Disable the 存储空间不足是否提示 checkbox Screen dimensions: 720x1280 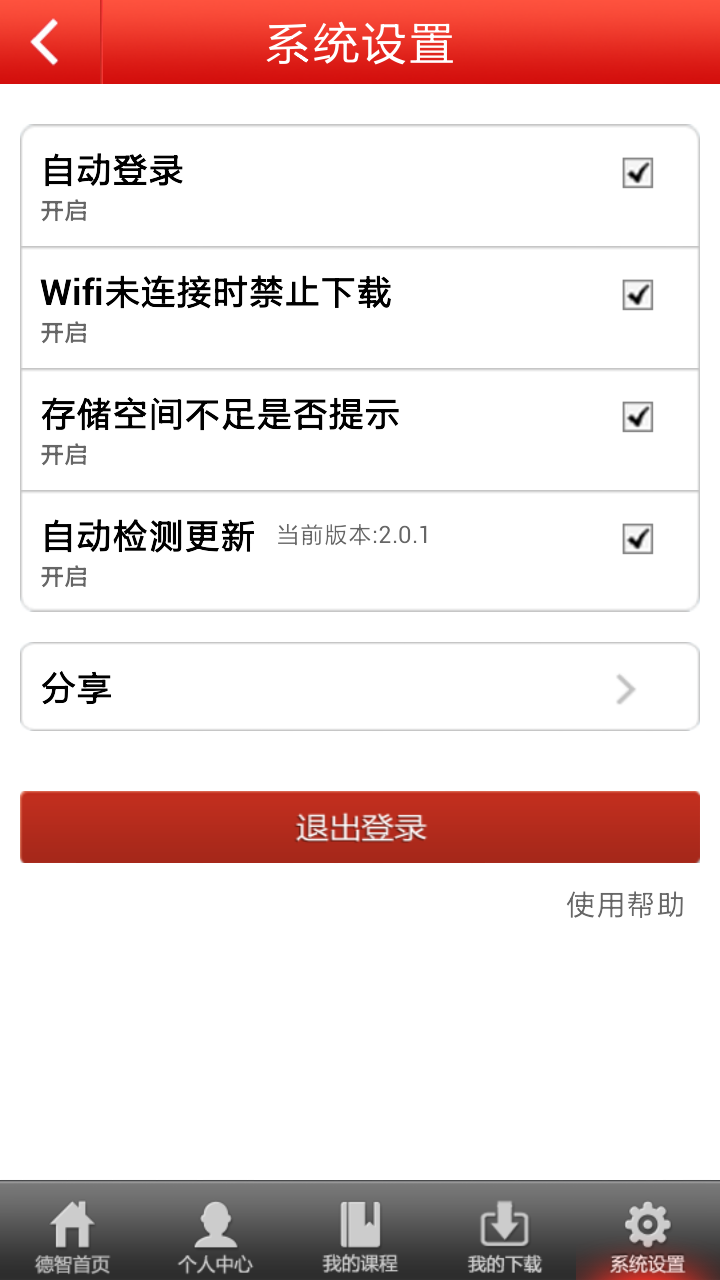click(638, 417)
